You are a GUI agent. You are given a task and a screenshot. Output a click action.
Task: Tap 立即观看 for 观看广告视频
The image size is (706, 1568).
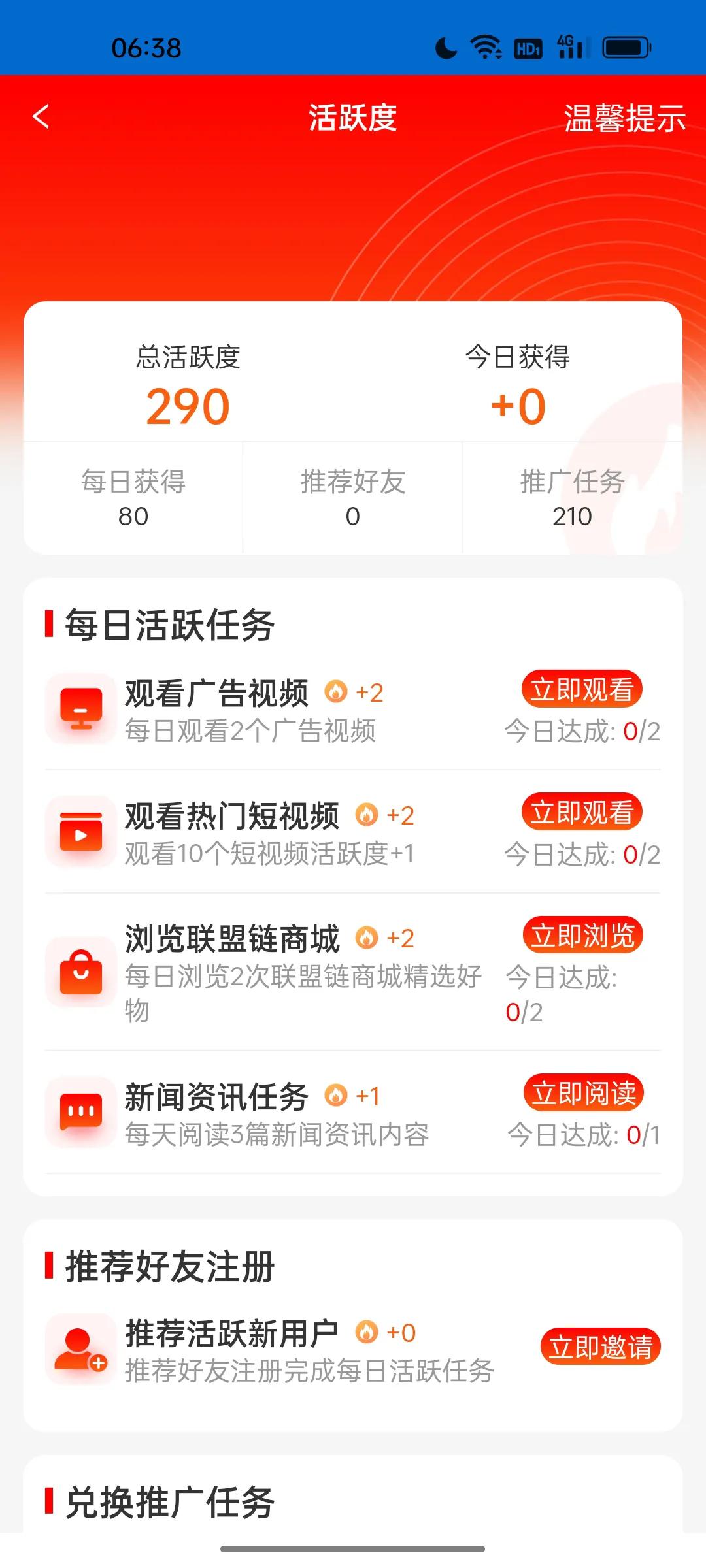point(582,689)
